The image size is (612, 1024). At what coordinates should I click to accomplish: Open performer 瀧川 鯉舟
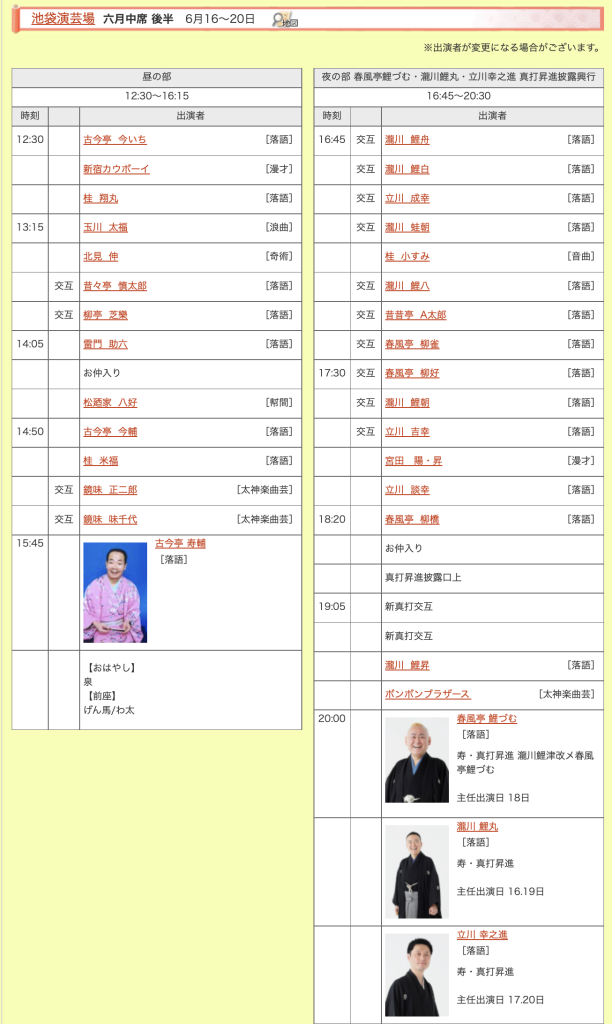[x=407, y=140]
